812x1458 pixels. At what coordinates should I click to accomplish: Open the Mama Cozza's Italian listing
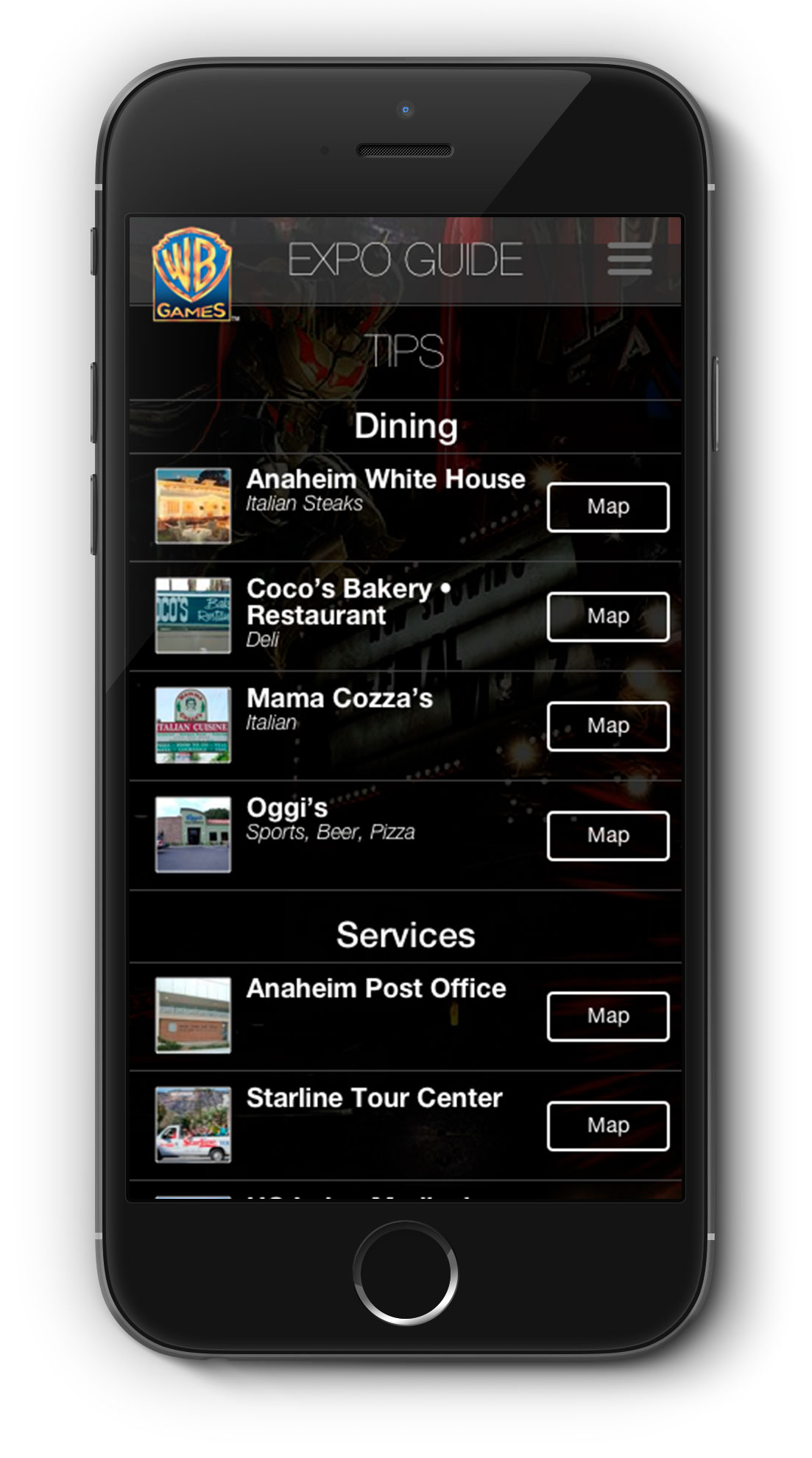406,726
